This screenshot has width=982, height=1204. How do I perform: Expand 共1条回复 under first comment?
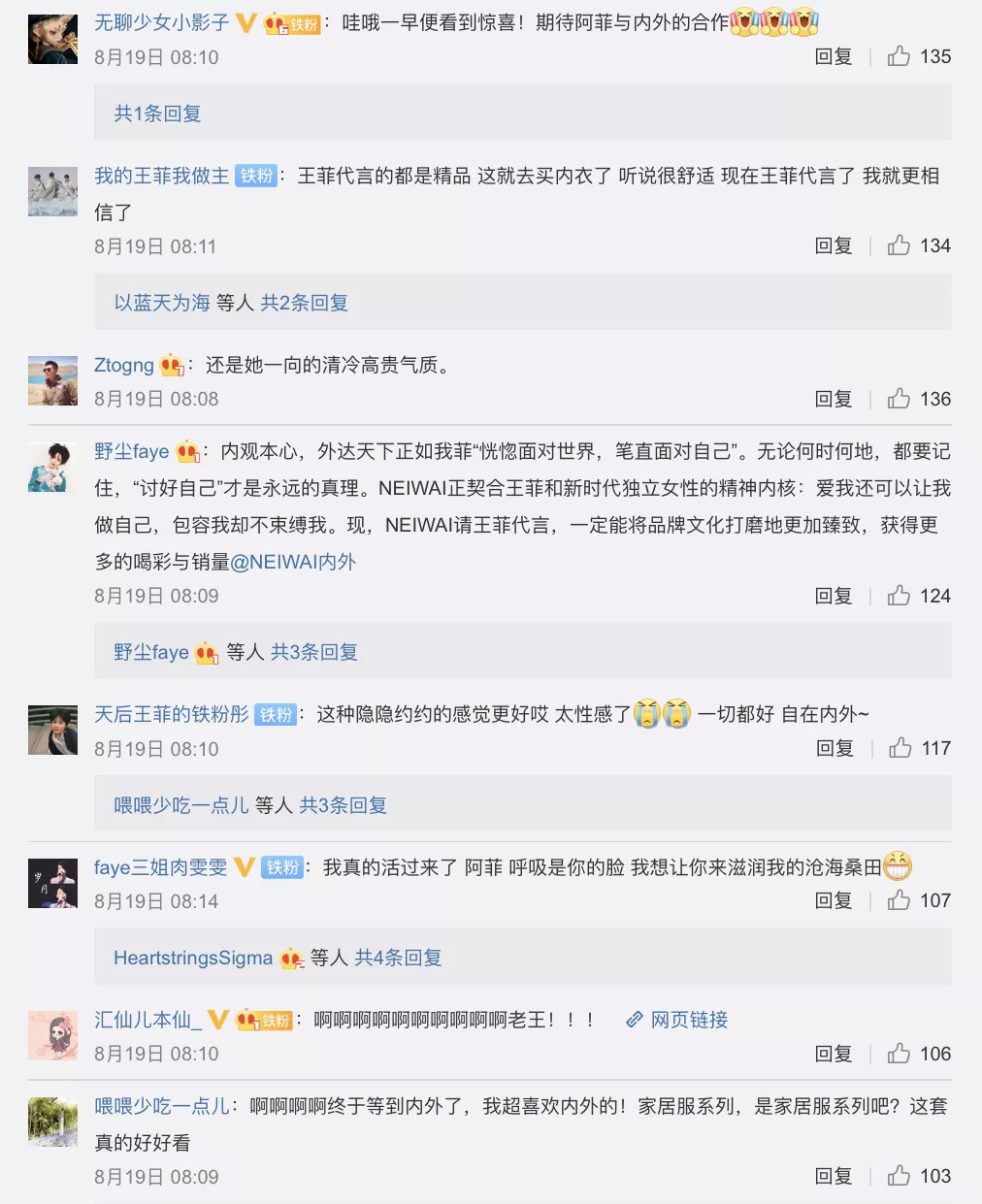point(157,114)
